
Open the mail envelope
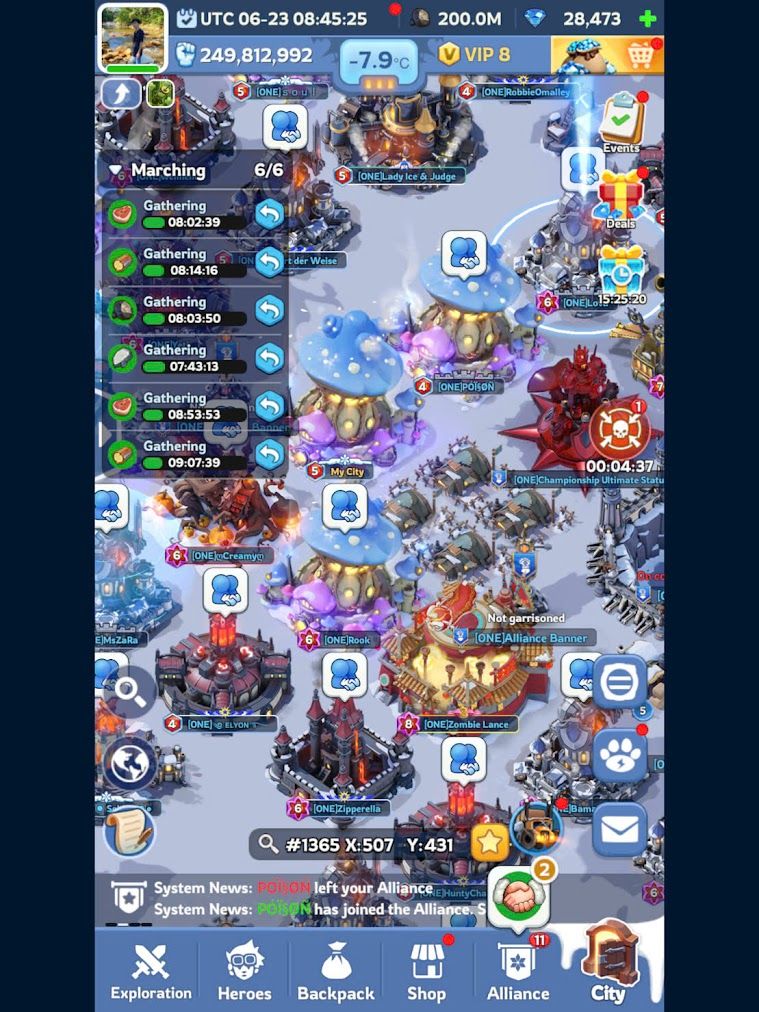pos(620,829)
